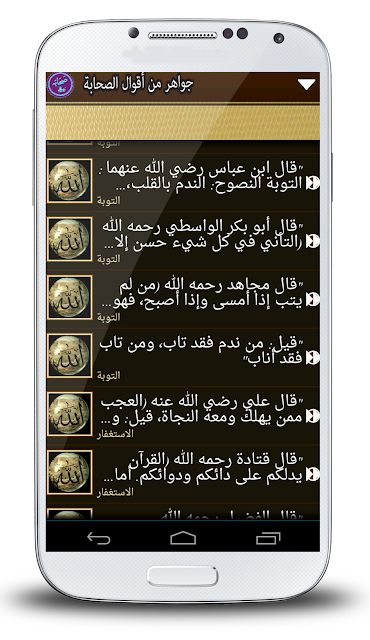Open the quote من ندم فقد تاب
Image resolution: width=370 pixels, height=640 pixels.
[183, 357]
